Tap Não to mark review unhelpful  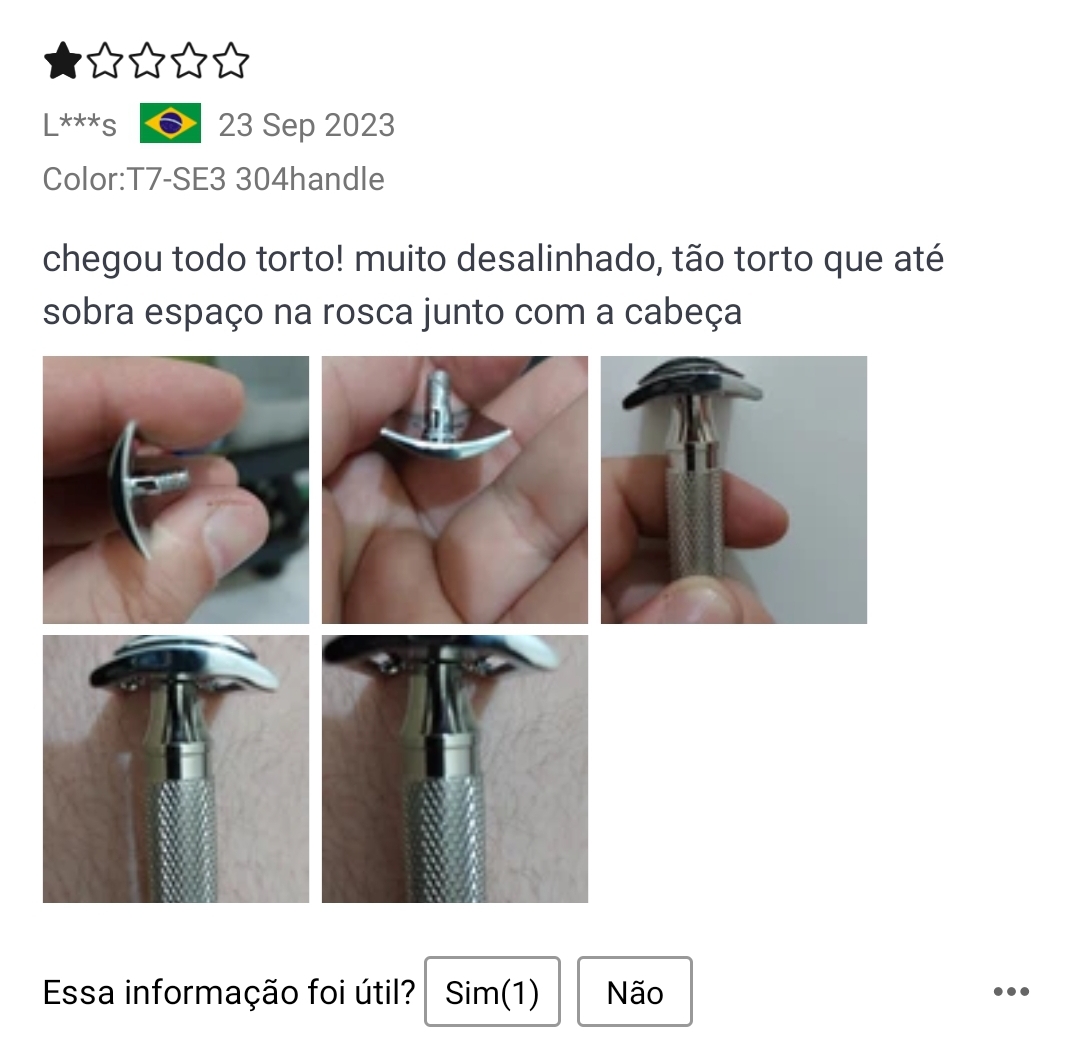[x=634, y=992]
